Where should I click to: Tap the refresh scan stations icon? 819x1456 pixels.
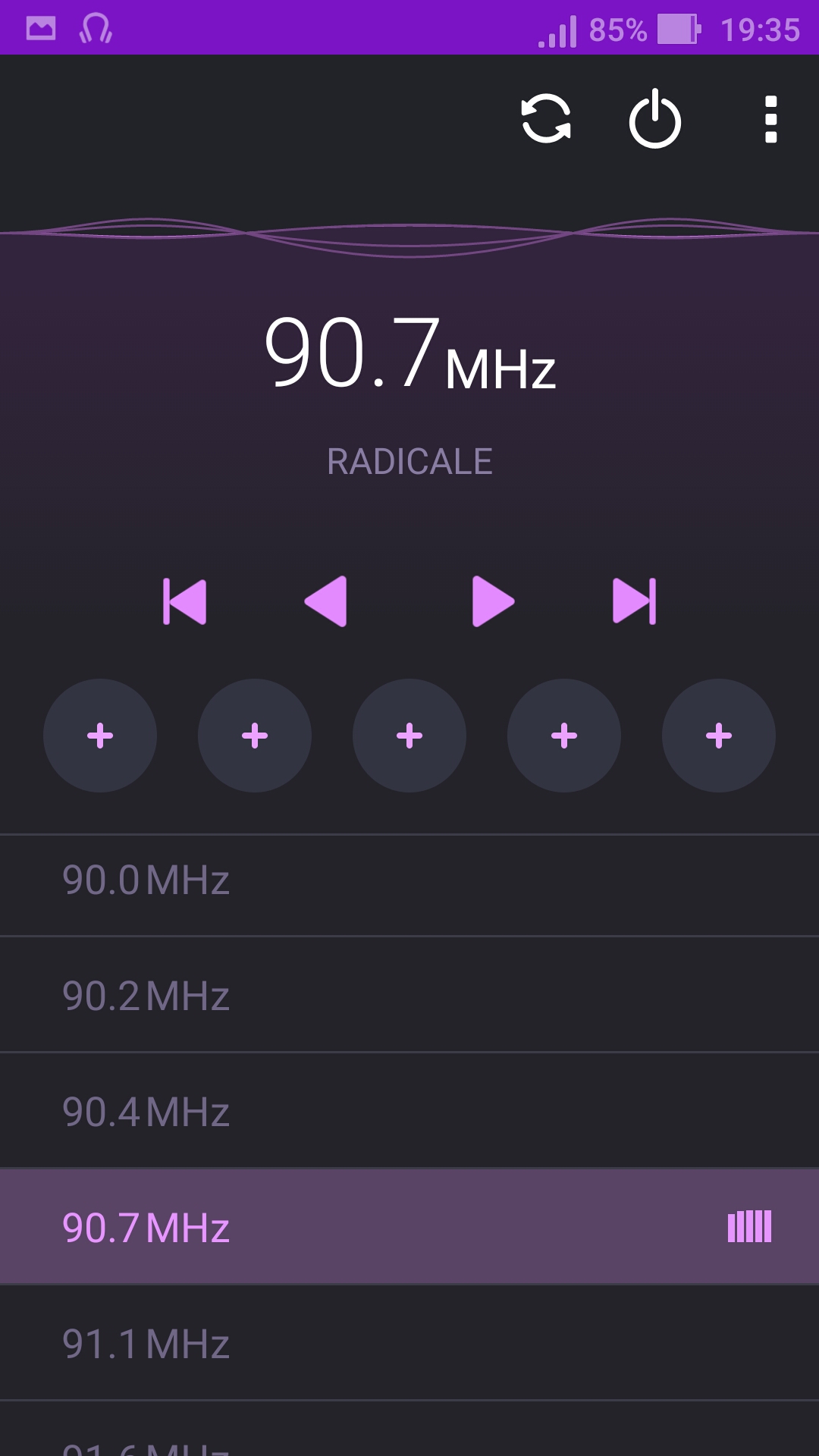tap(546, 119)
